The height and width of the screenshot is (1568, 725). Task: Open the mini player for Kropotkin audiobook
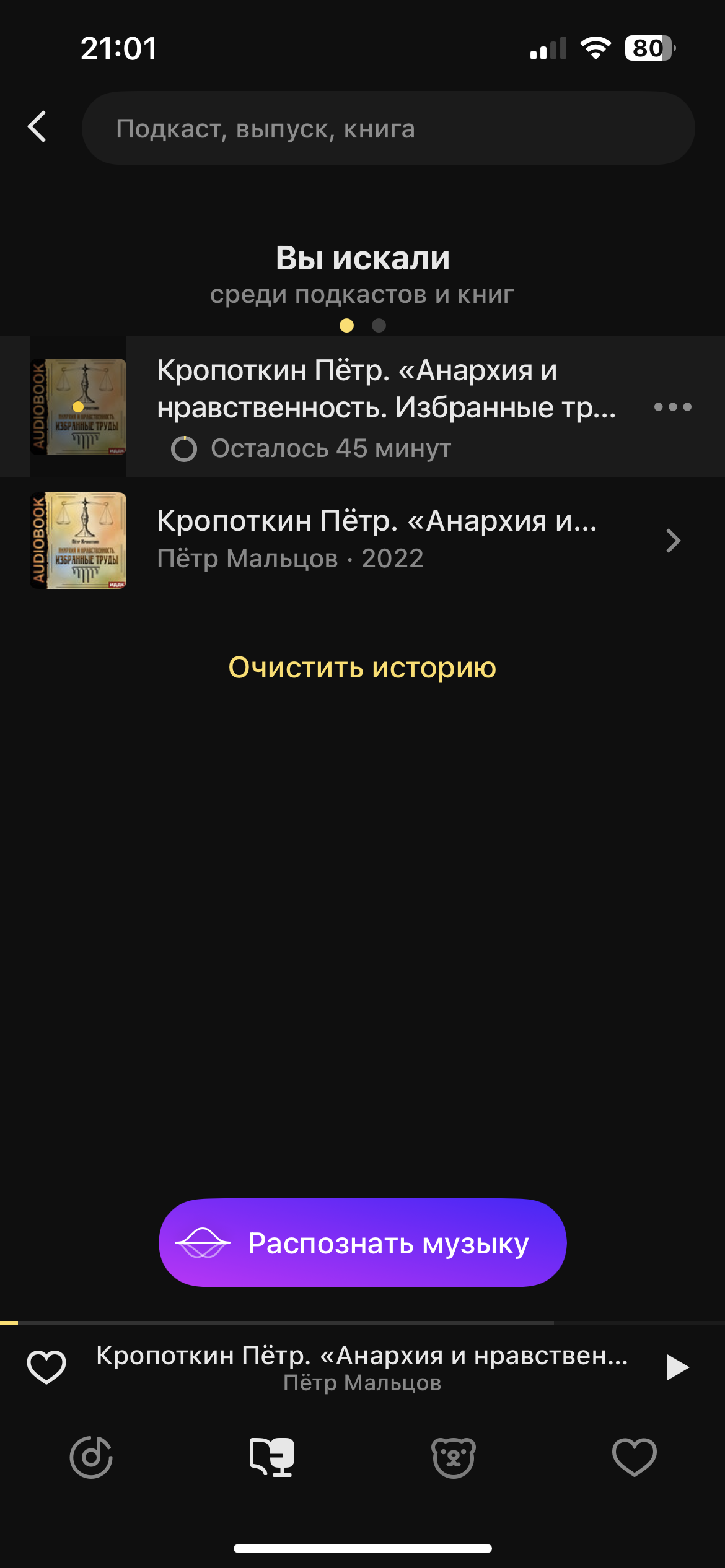tap(362, 1367)
